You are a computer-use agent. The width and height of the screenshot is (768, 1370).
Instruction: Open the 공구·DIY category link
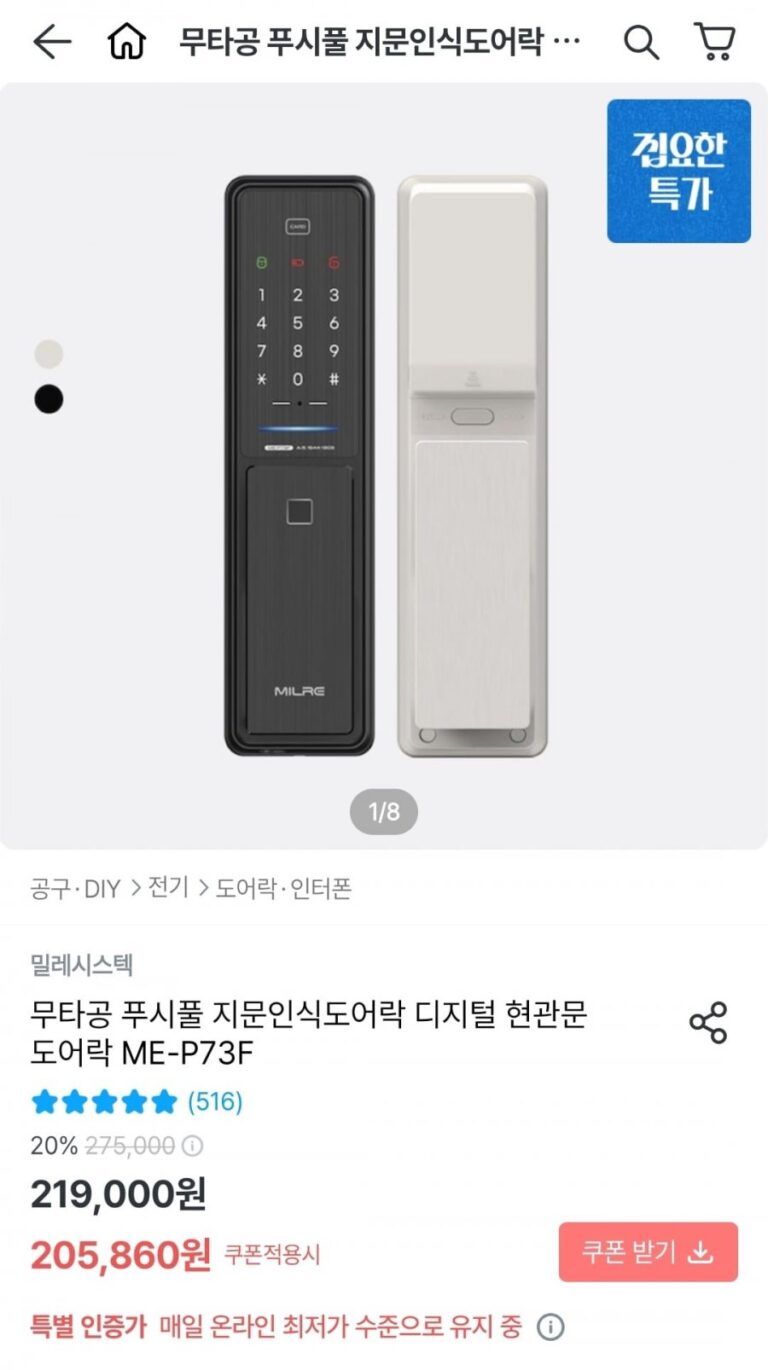pyautogui.click(x=75, y=888)
